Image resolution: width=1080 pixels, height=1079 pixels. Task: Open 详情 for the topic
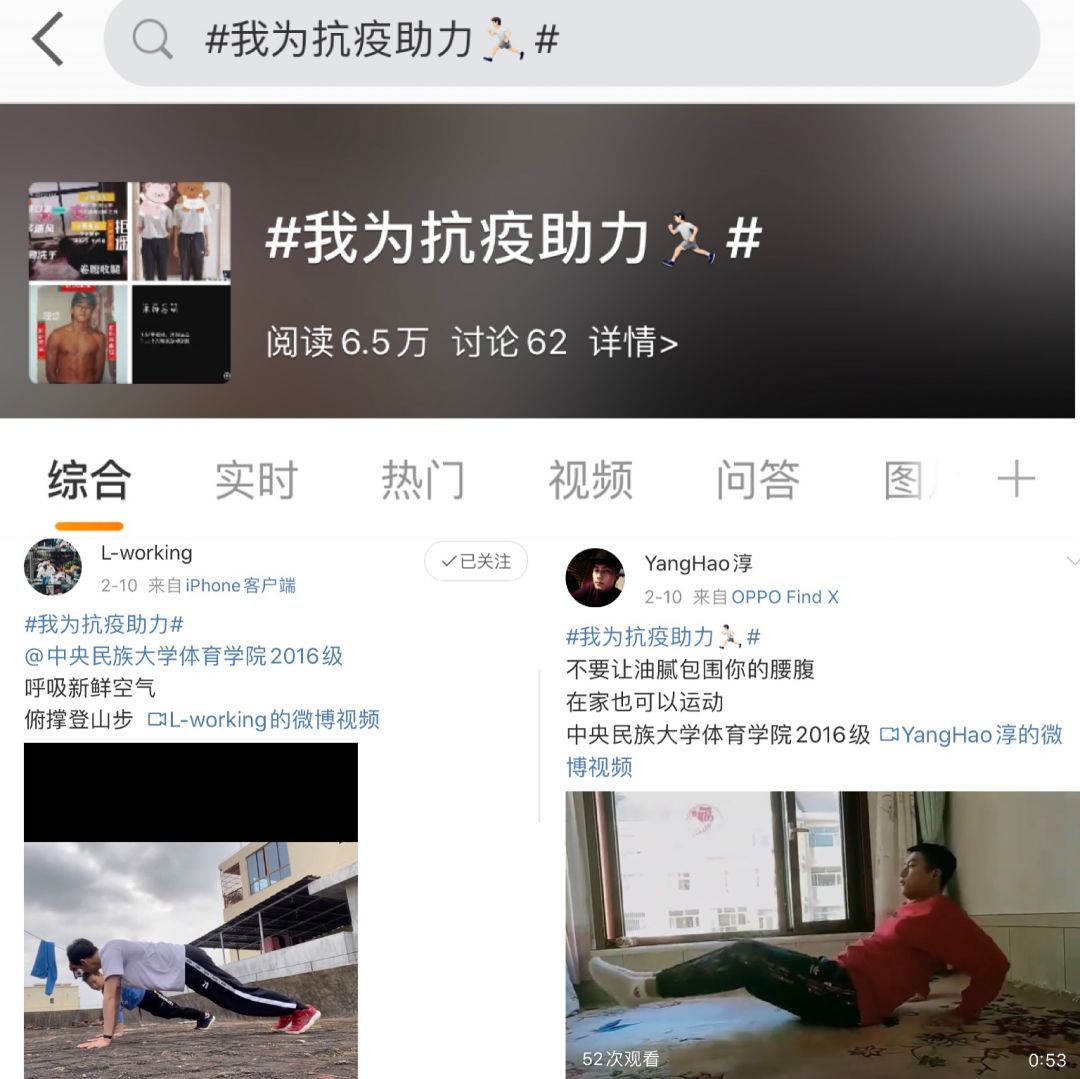(633, 343)
